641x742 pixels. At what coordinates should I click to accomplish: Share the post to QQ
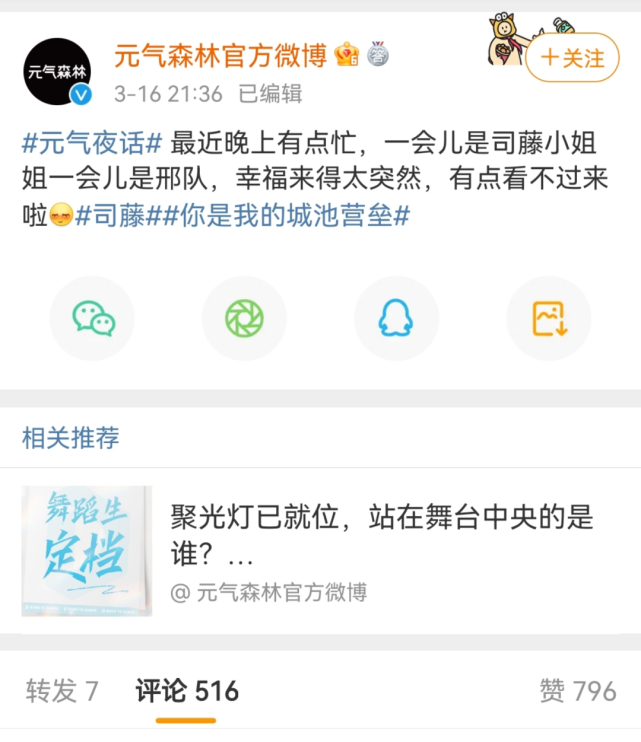[x=396, y=319]
